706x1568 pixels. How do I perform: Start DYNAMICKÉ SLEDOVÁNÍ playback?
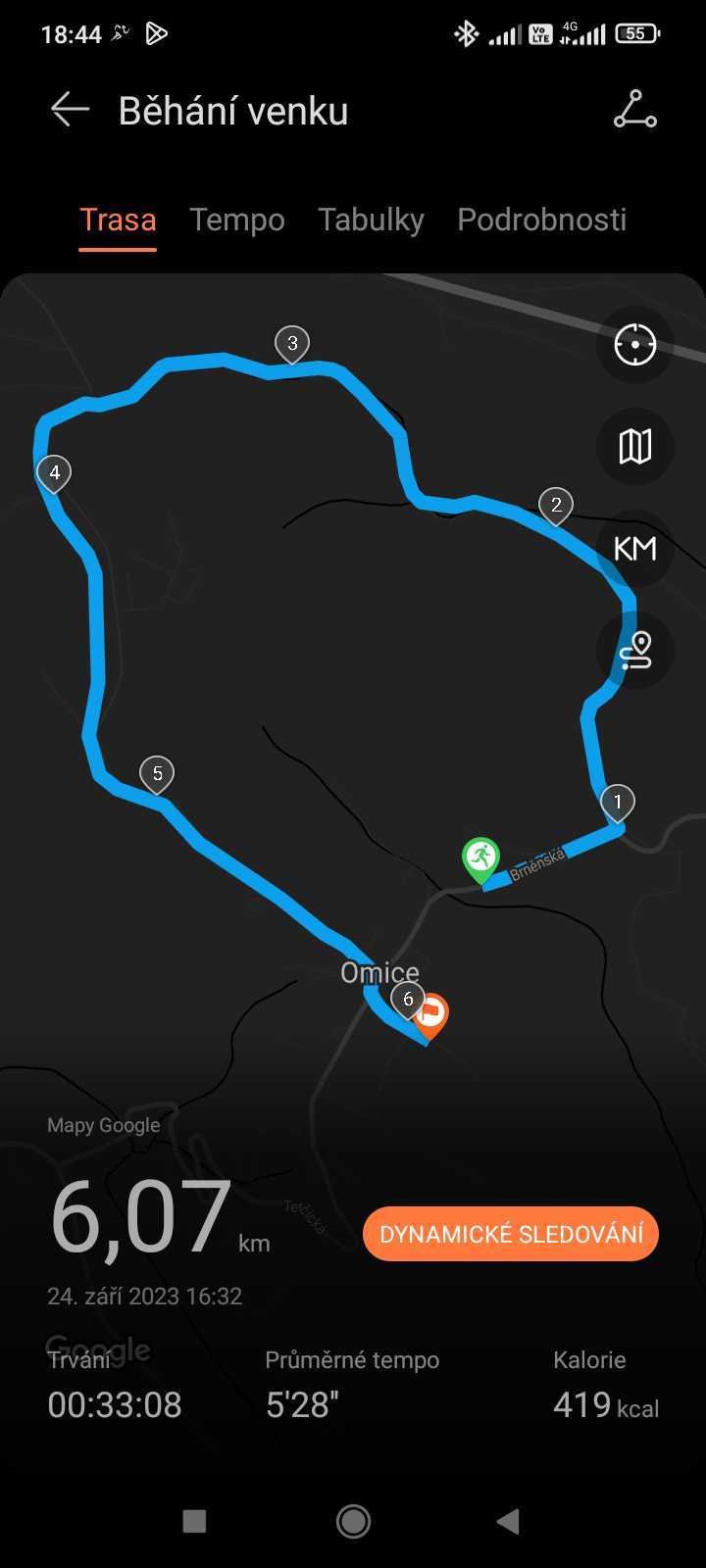(510, 1233)
